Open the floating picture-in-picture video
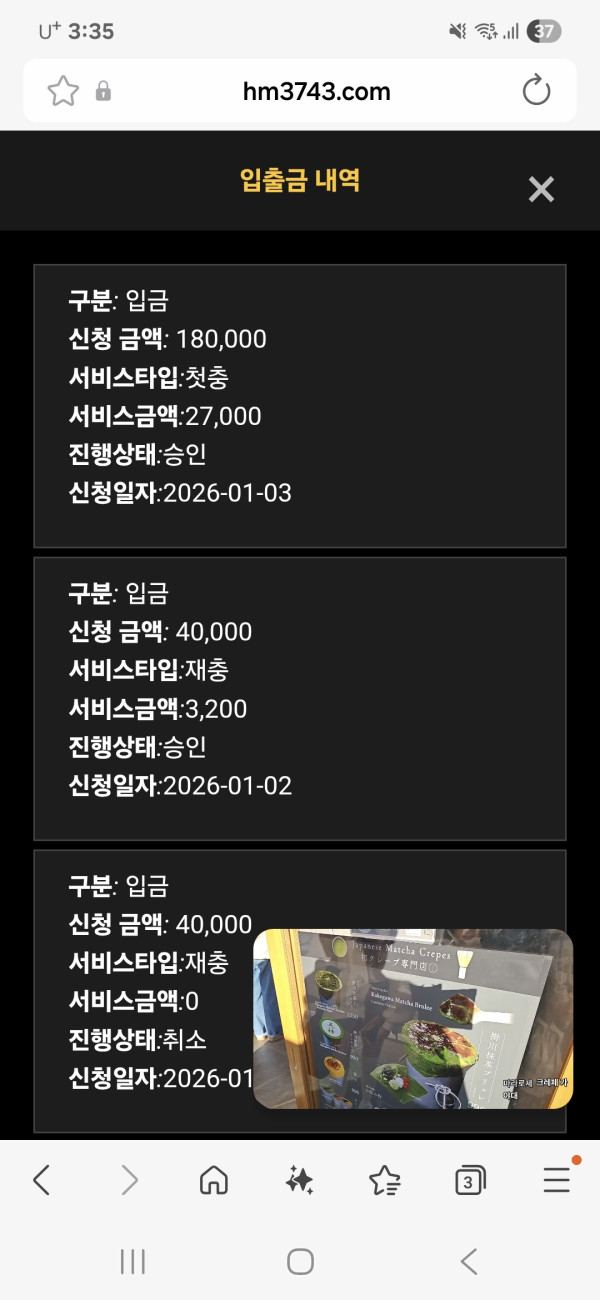600x1300 pixels. [413, 1018]
